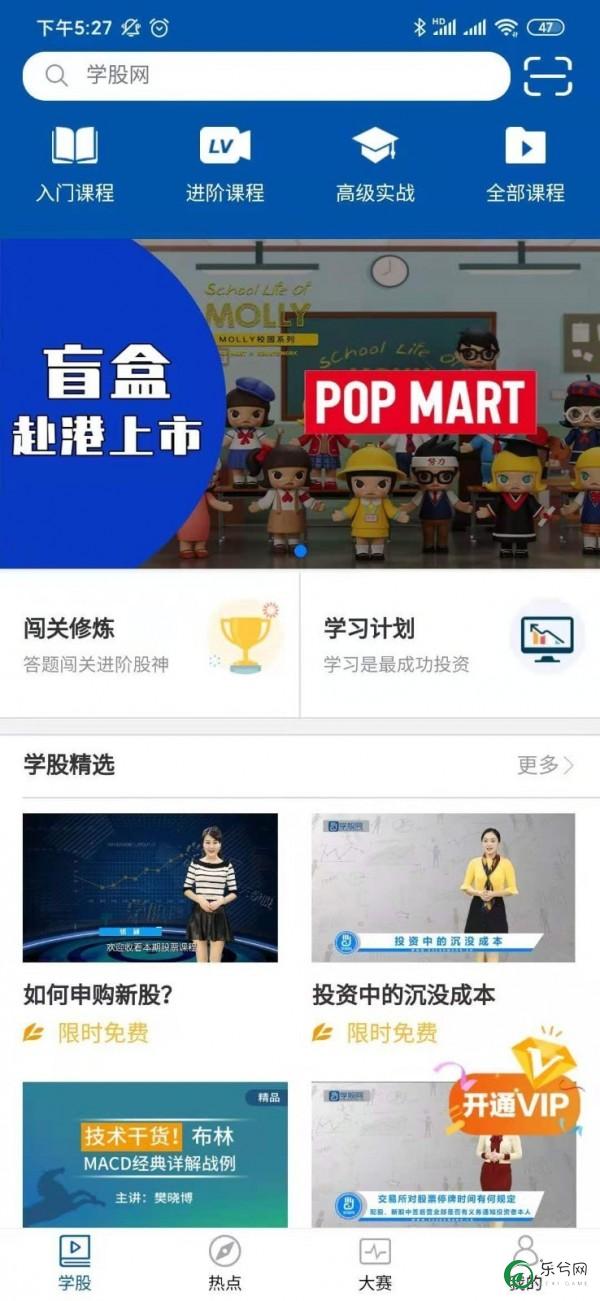Image resolution: width=600 pixels, height=1301 pixels.
Task: Switch to the 热点 tab
Action: (x=225, y=1262)
